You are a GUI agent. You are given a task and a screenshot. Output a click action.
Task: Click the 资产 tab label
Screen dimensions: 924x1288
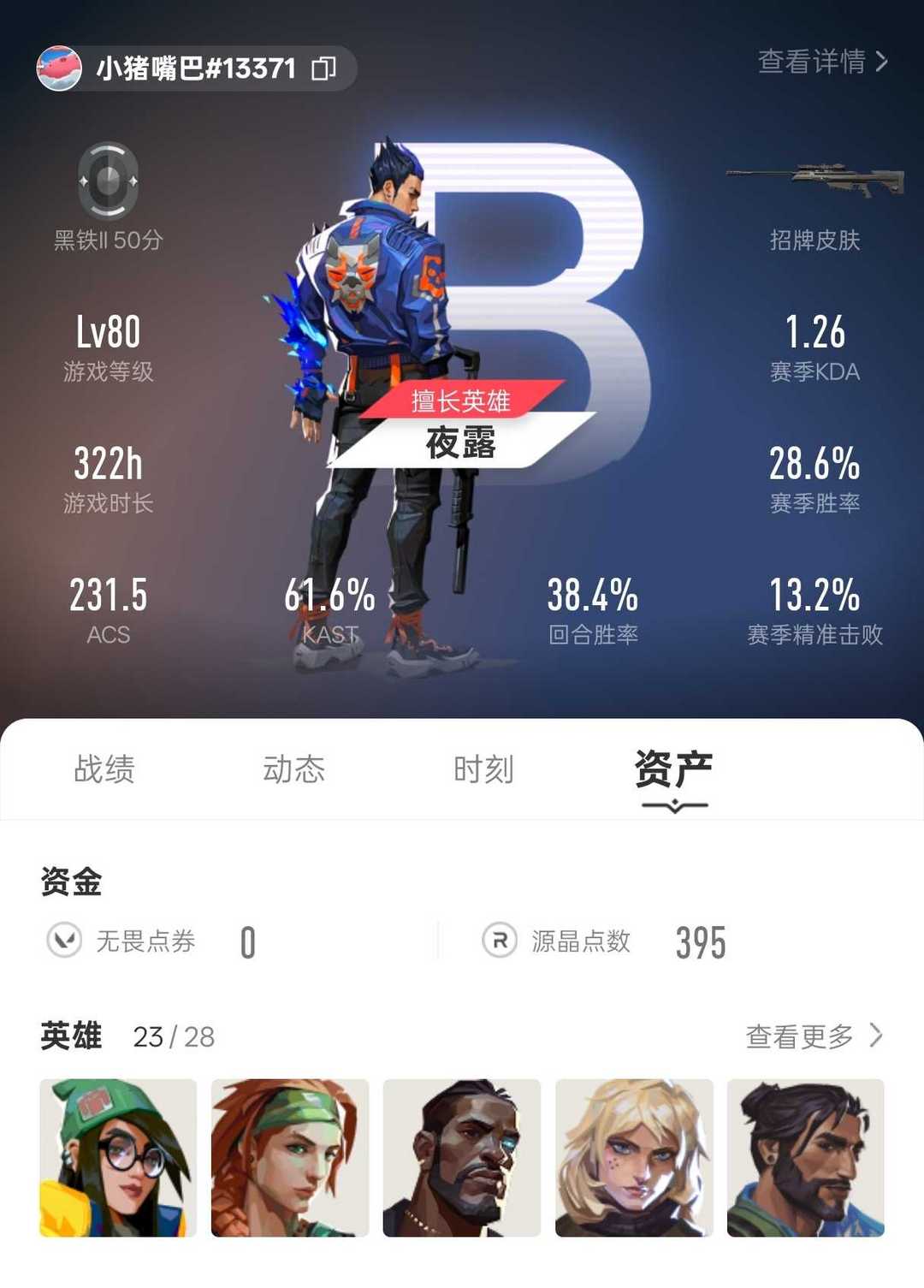click(674, 769)
